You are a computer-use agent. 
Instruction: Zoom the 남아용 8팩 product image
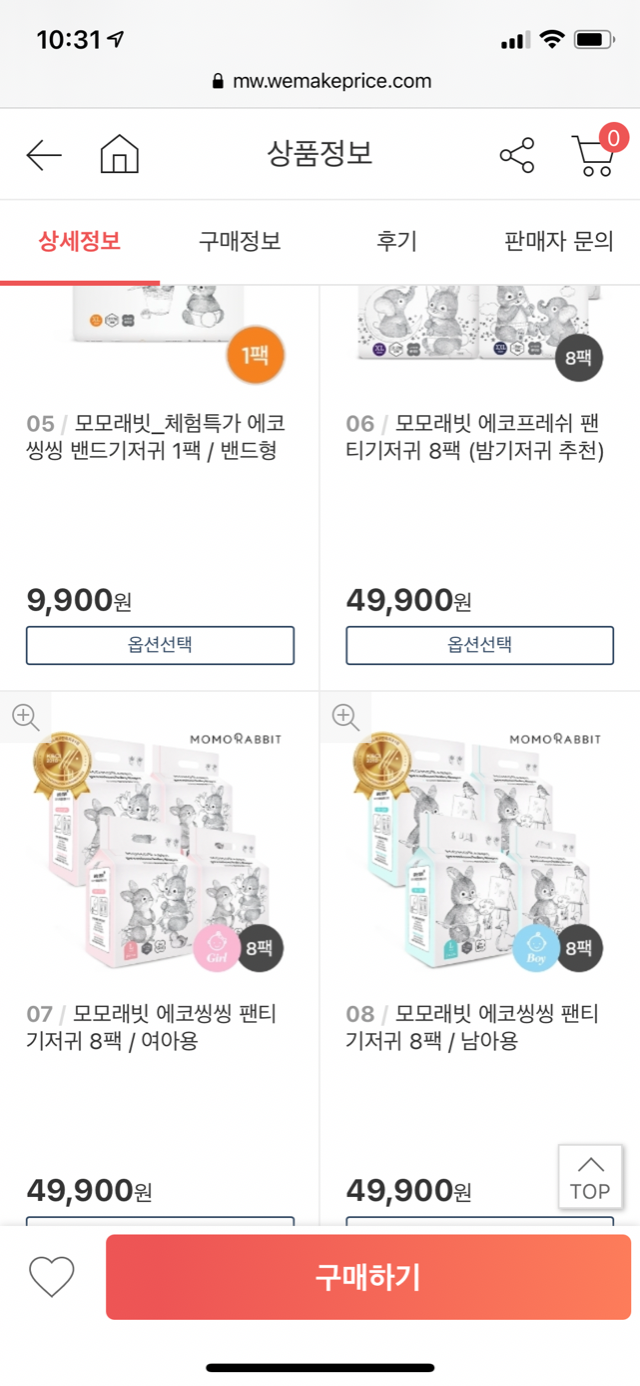click(x=345, y=716)
